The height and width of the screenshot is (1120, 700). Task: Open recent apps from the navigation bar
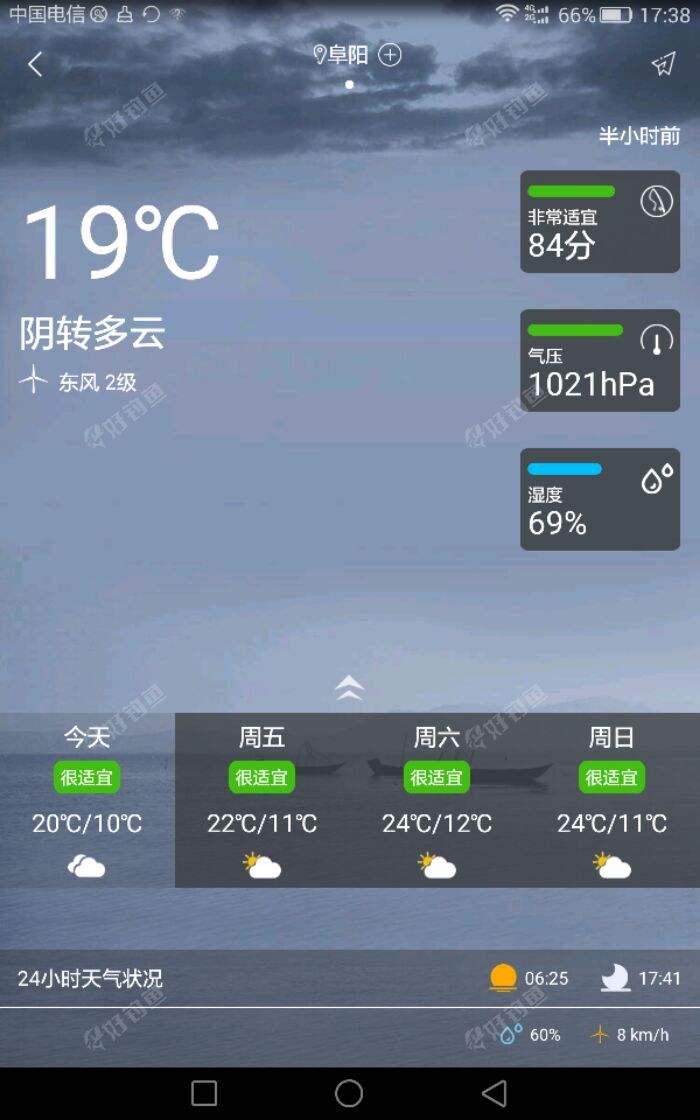[x=204, y=1093]
